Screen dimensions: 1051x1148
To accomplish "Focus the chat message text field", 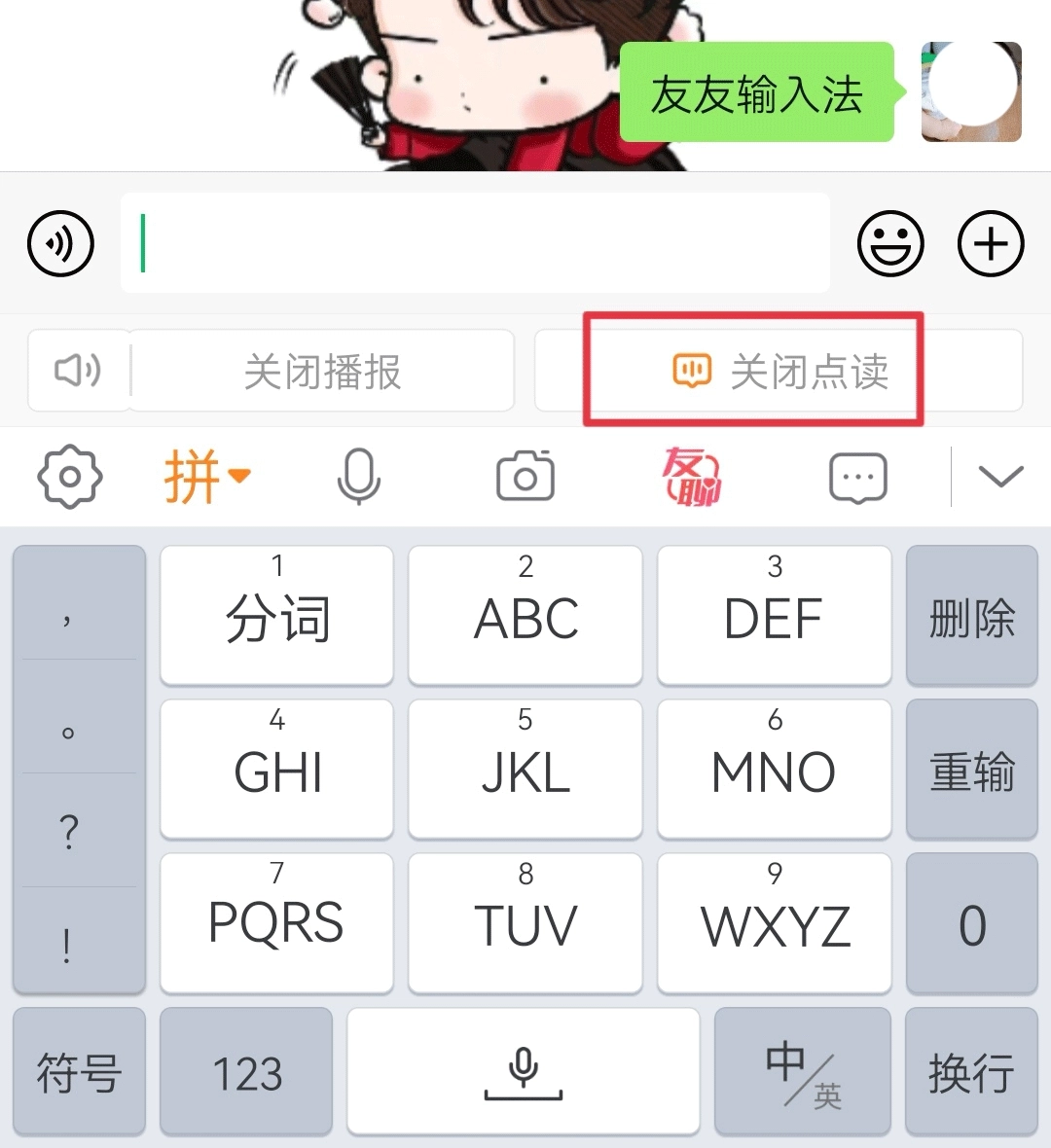I will click(475, 243).
